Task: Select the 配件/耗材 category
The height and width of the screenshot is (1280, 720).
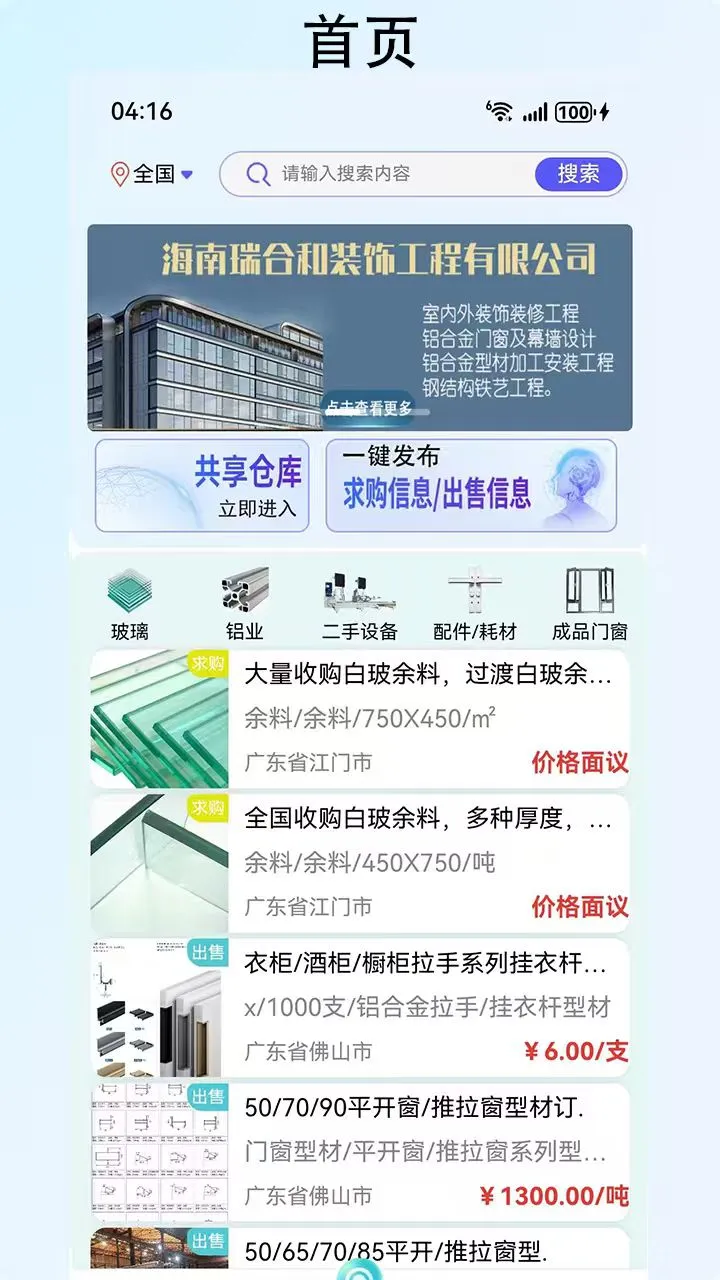Action: (475, 603)
